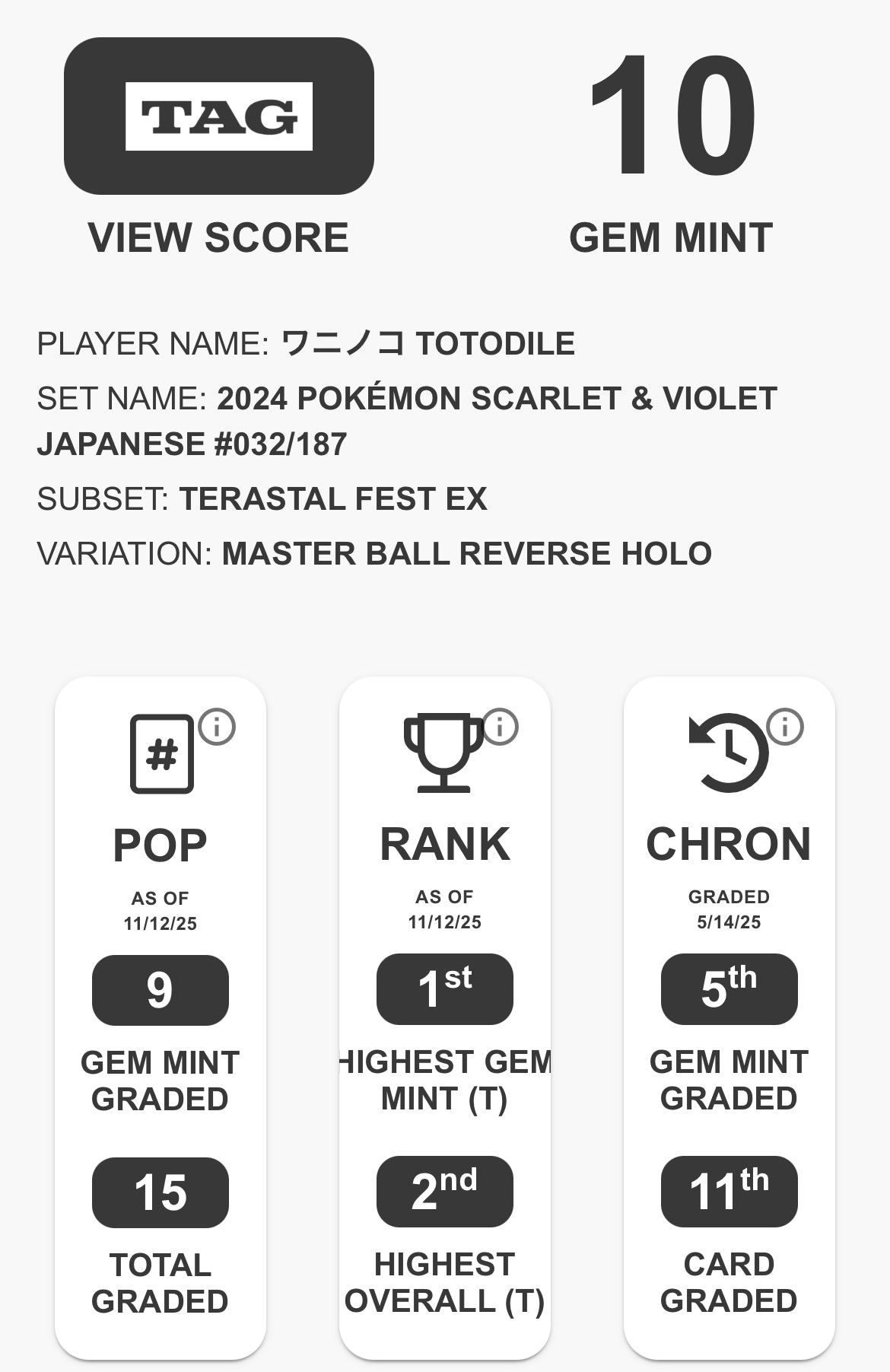Click the MASTER BALL REVERSE HOLO variation text

coord(464,552)
